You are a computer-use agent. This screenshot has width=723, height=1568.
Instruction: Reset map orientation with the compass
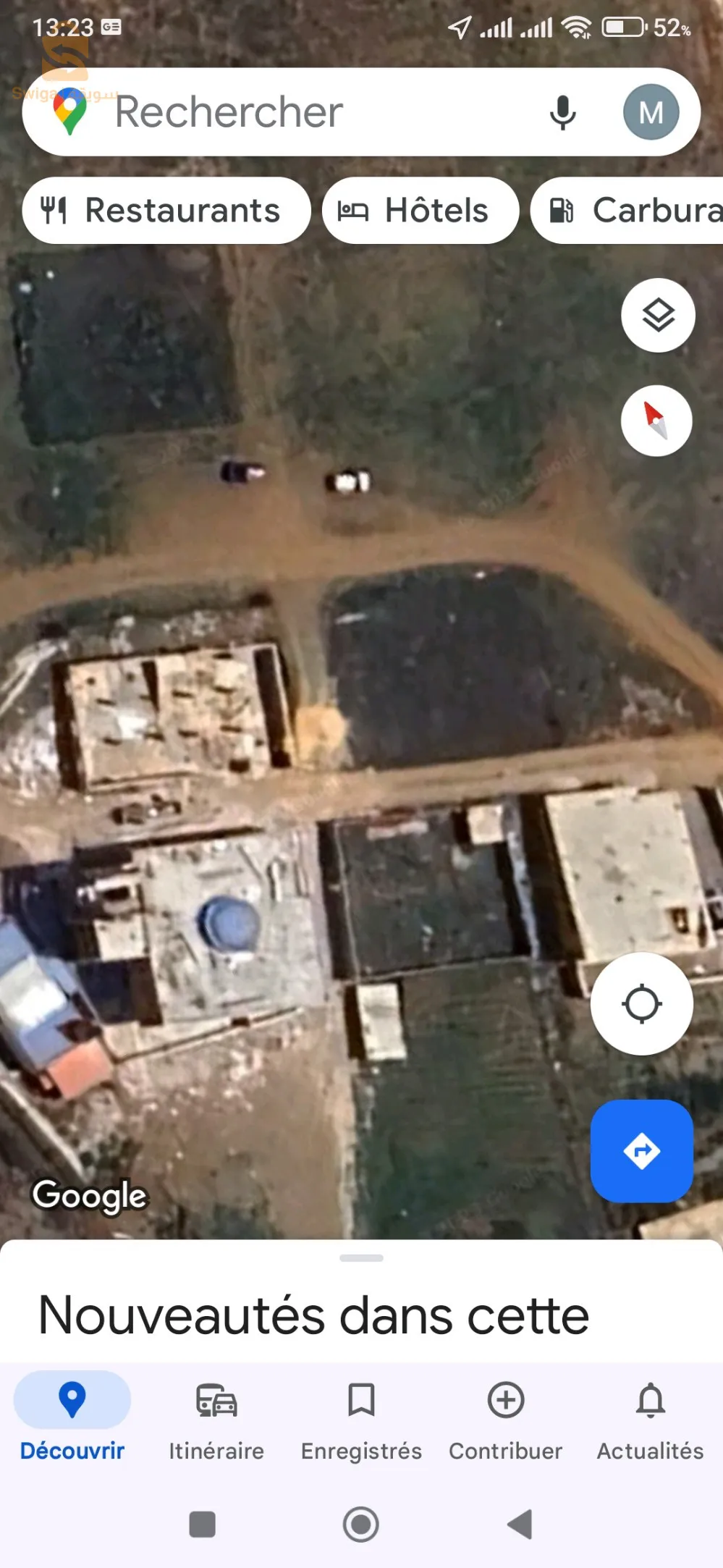click(656, 421)
